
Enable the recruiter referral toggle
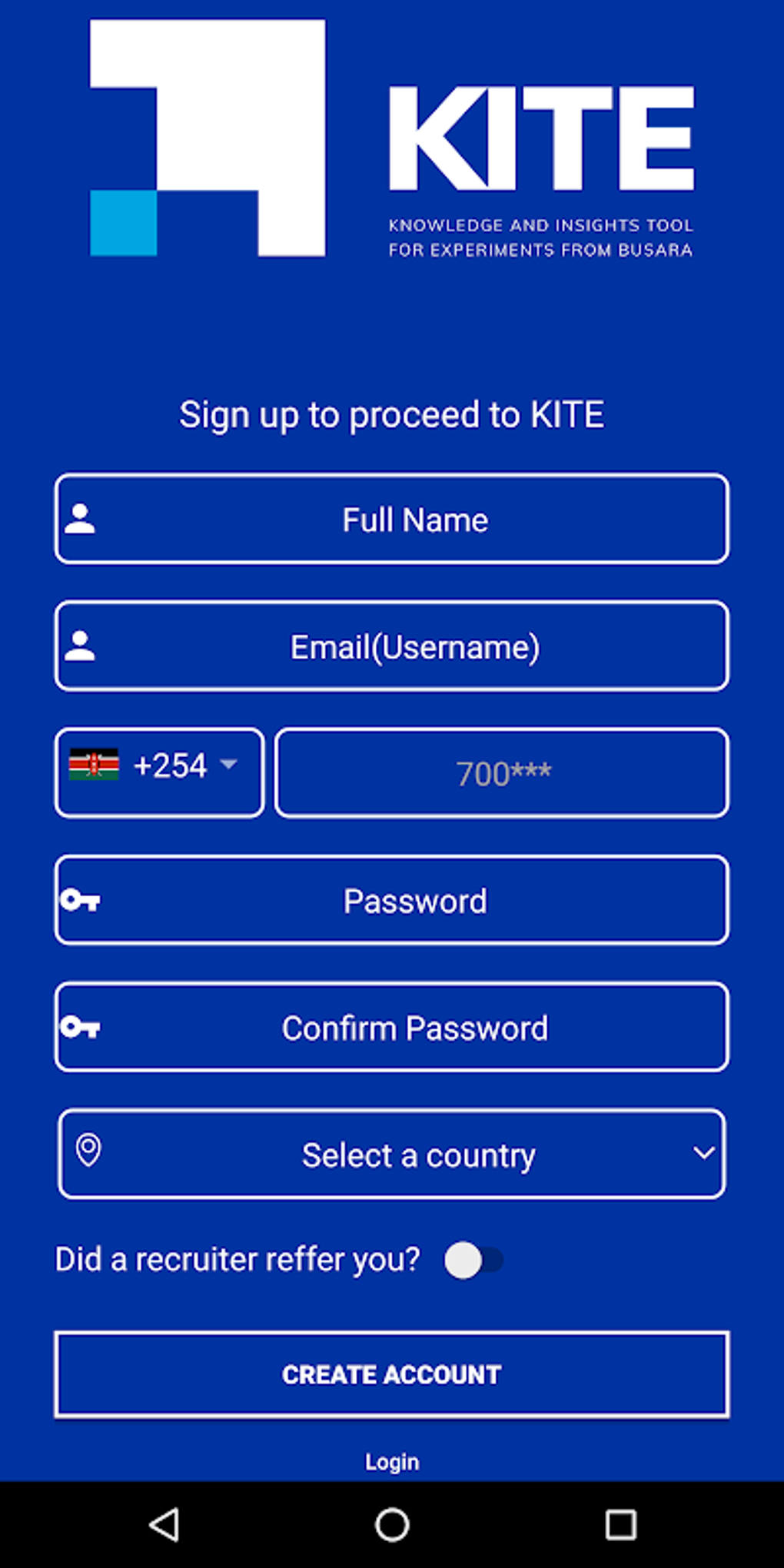(x=475, y=1259)
